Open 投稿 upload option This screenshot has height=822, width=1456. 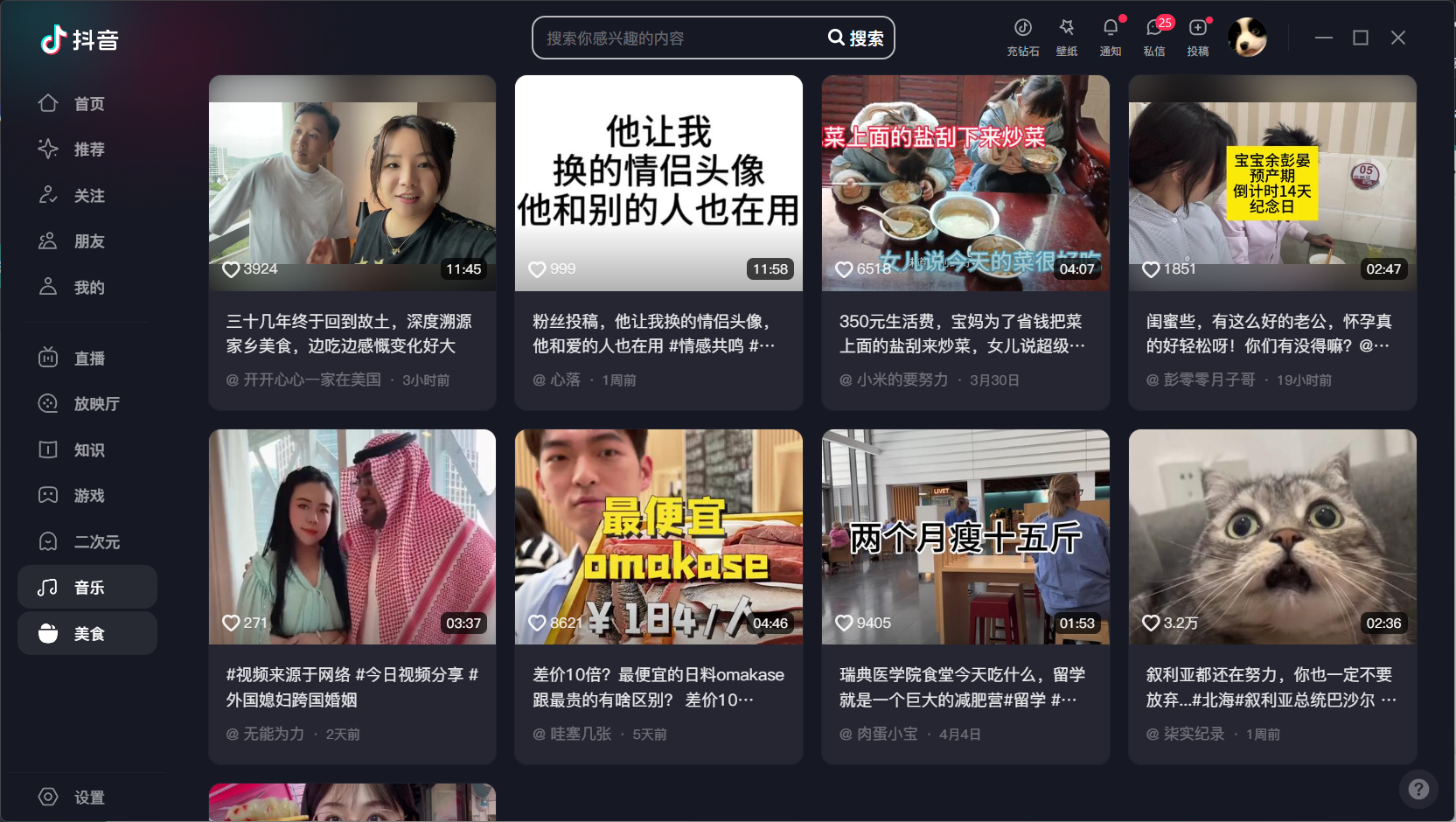point(1198,37)
